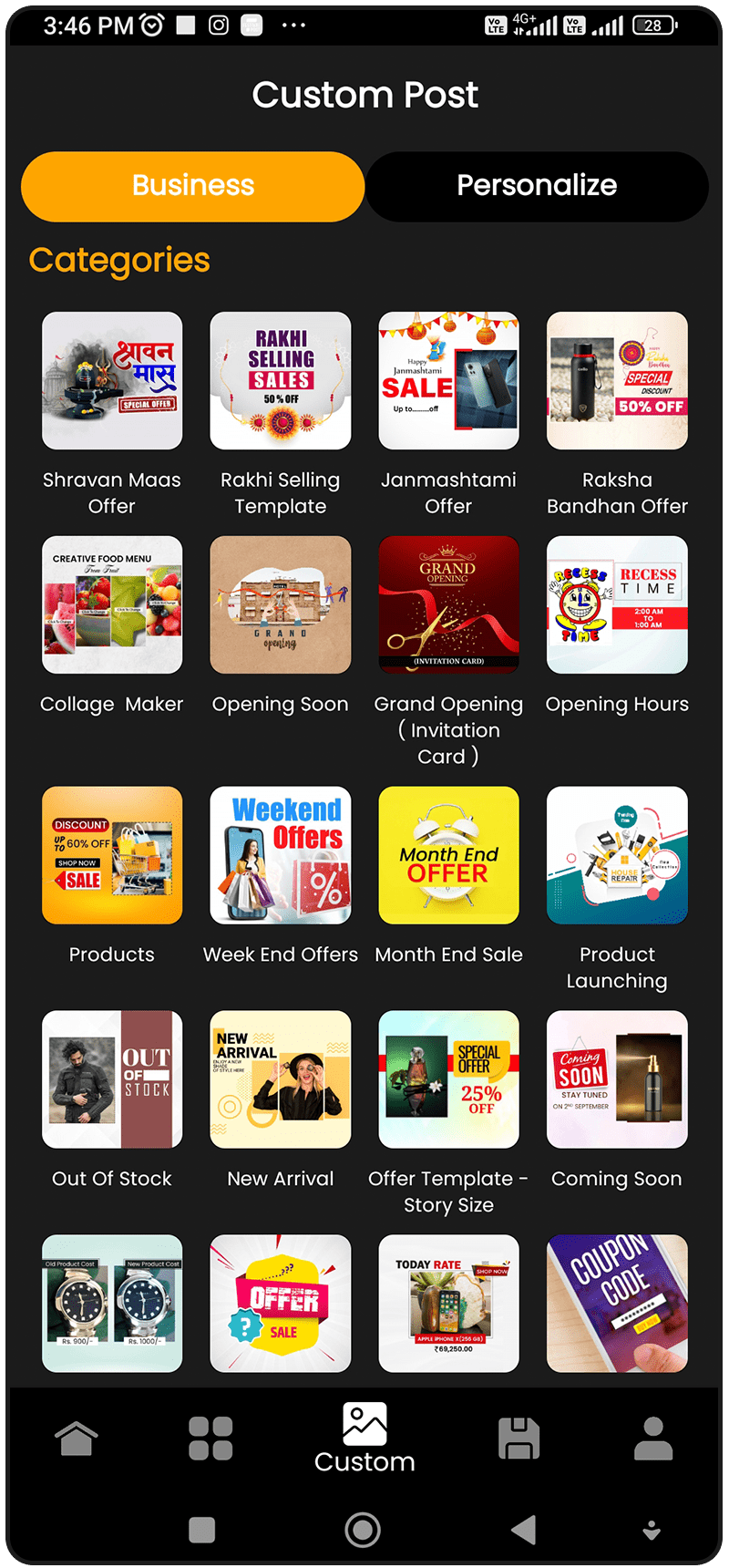Choose the Janmashtami Offer tile
729x1568 pixels.
448,381
